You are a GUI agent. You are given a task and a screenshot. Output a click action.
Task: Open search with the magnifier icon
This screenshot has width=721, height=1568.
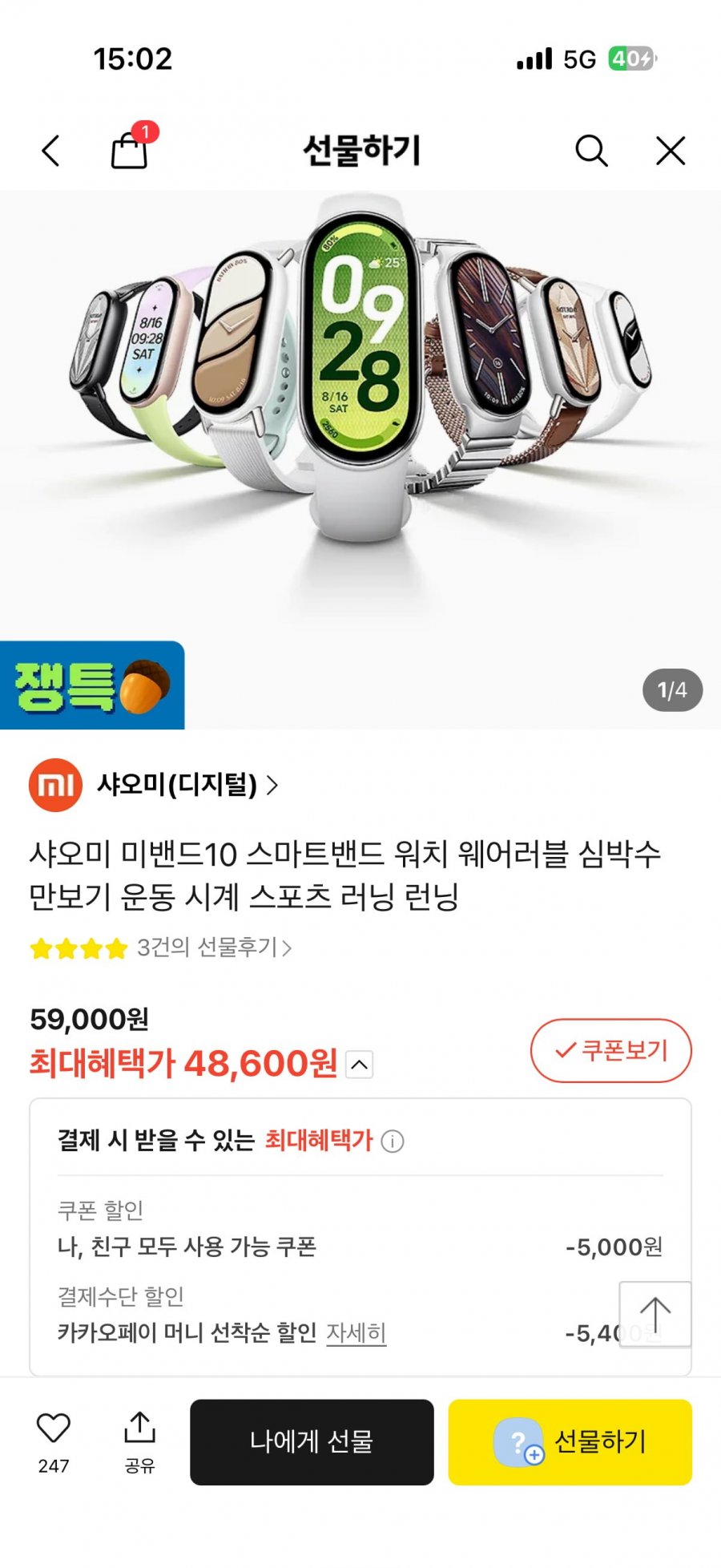[x=591, y=150]
